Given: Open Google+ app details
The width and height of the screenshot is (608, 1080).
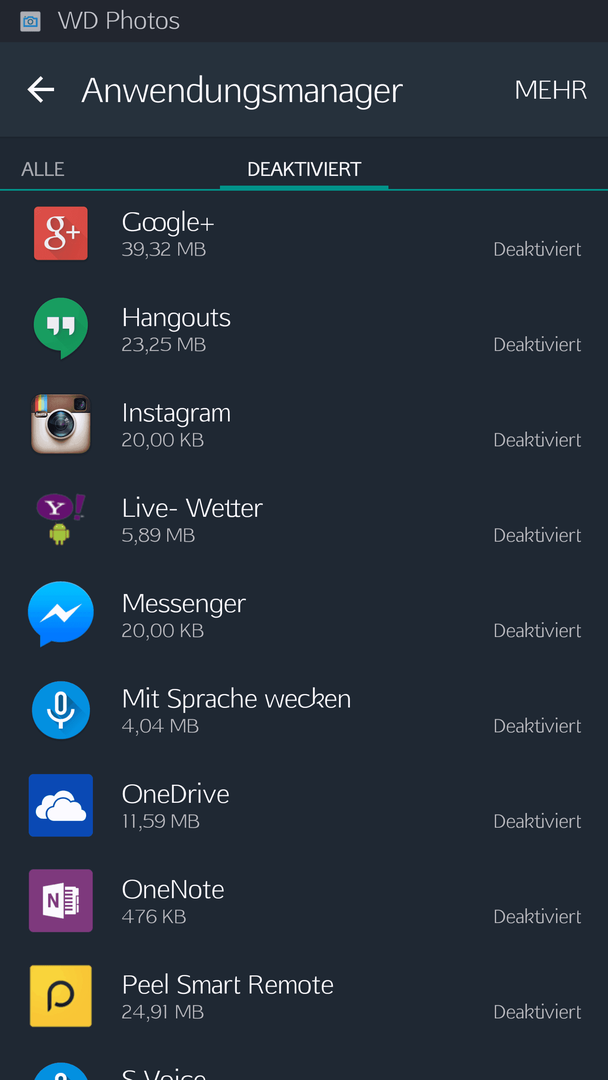Looking at the screenshot, I should pyautogui.click(x=304, y=234).
